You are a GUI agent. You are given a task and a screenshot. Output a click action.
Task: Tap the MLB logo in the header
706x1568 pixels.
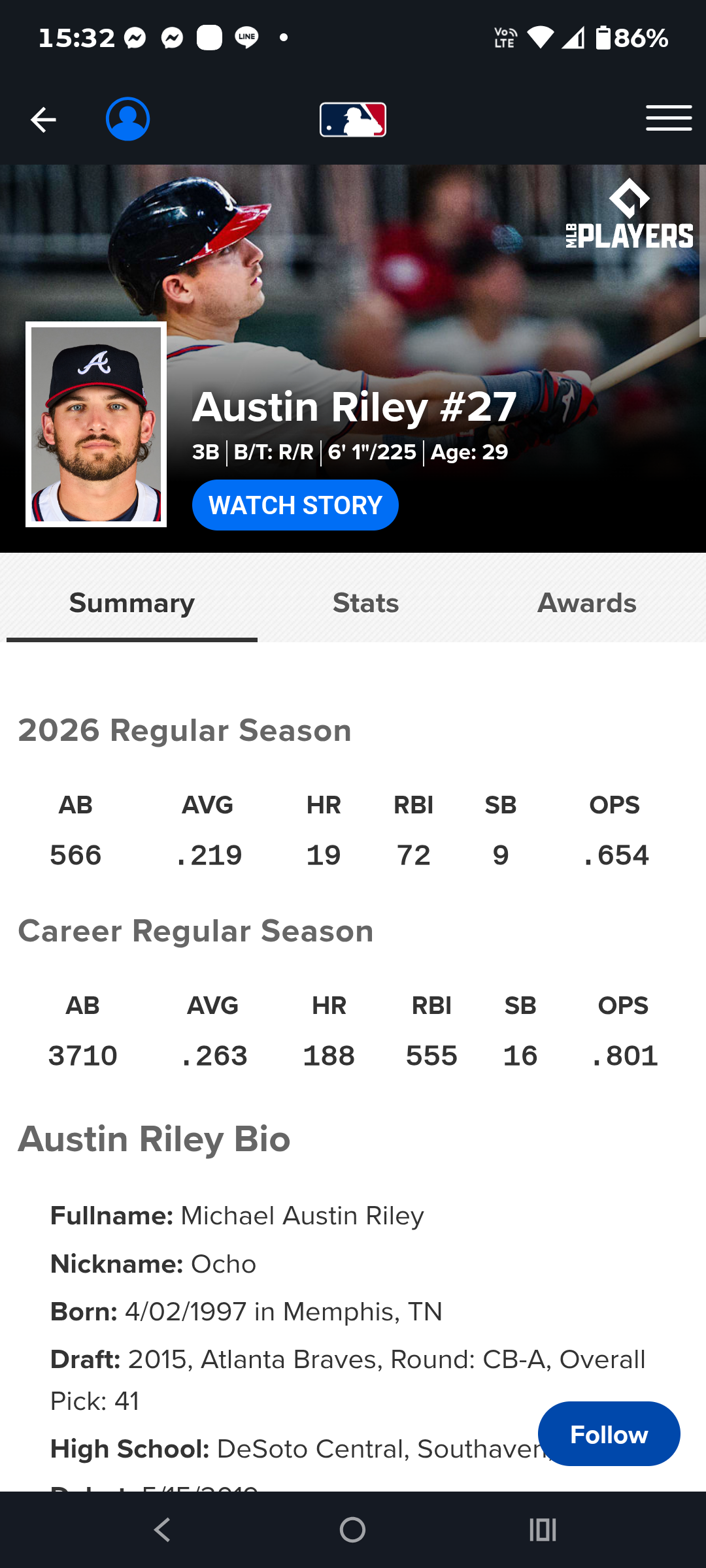[x=353, y=120]
